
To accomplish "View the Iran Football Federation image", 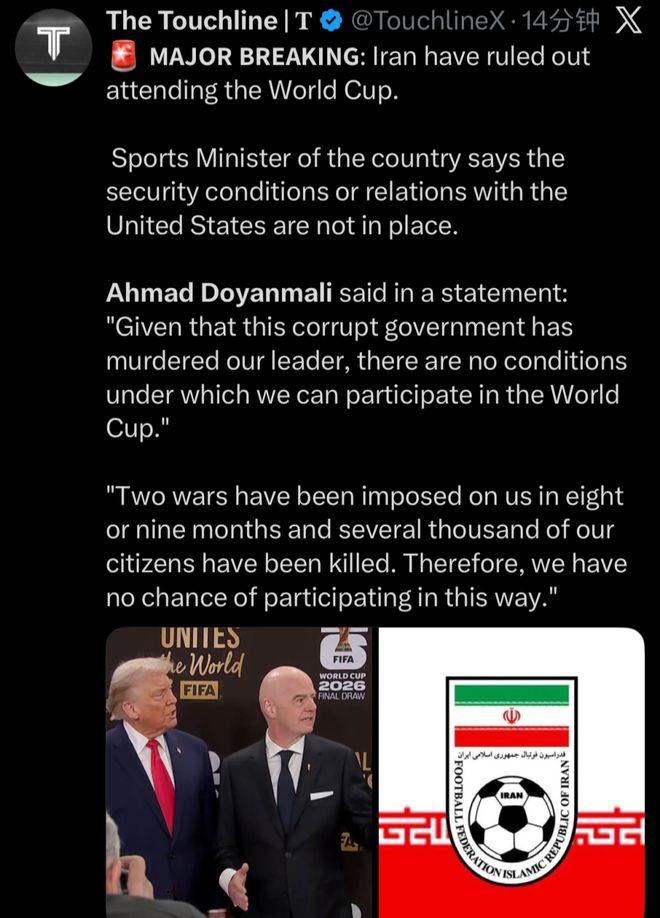I will click(x=511, y=771).
